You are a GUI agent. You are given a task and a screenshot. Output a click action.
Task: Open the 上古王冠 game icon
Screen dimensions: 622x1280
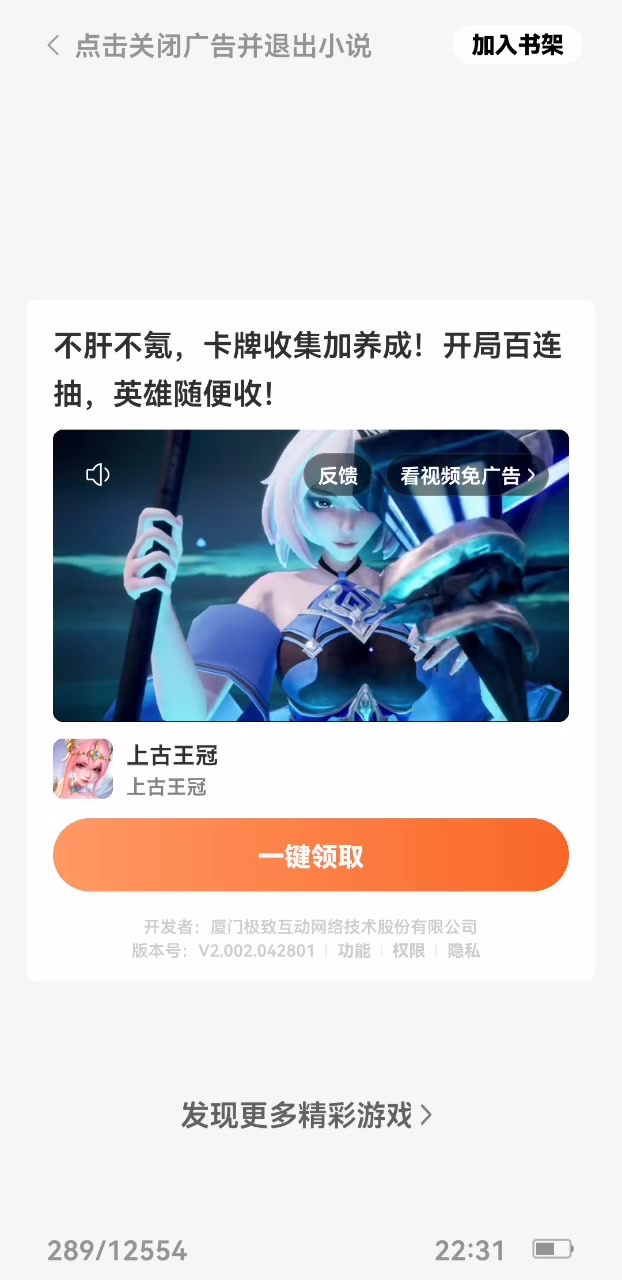point(83,769)
